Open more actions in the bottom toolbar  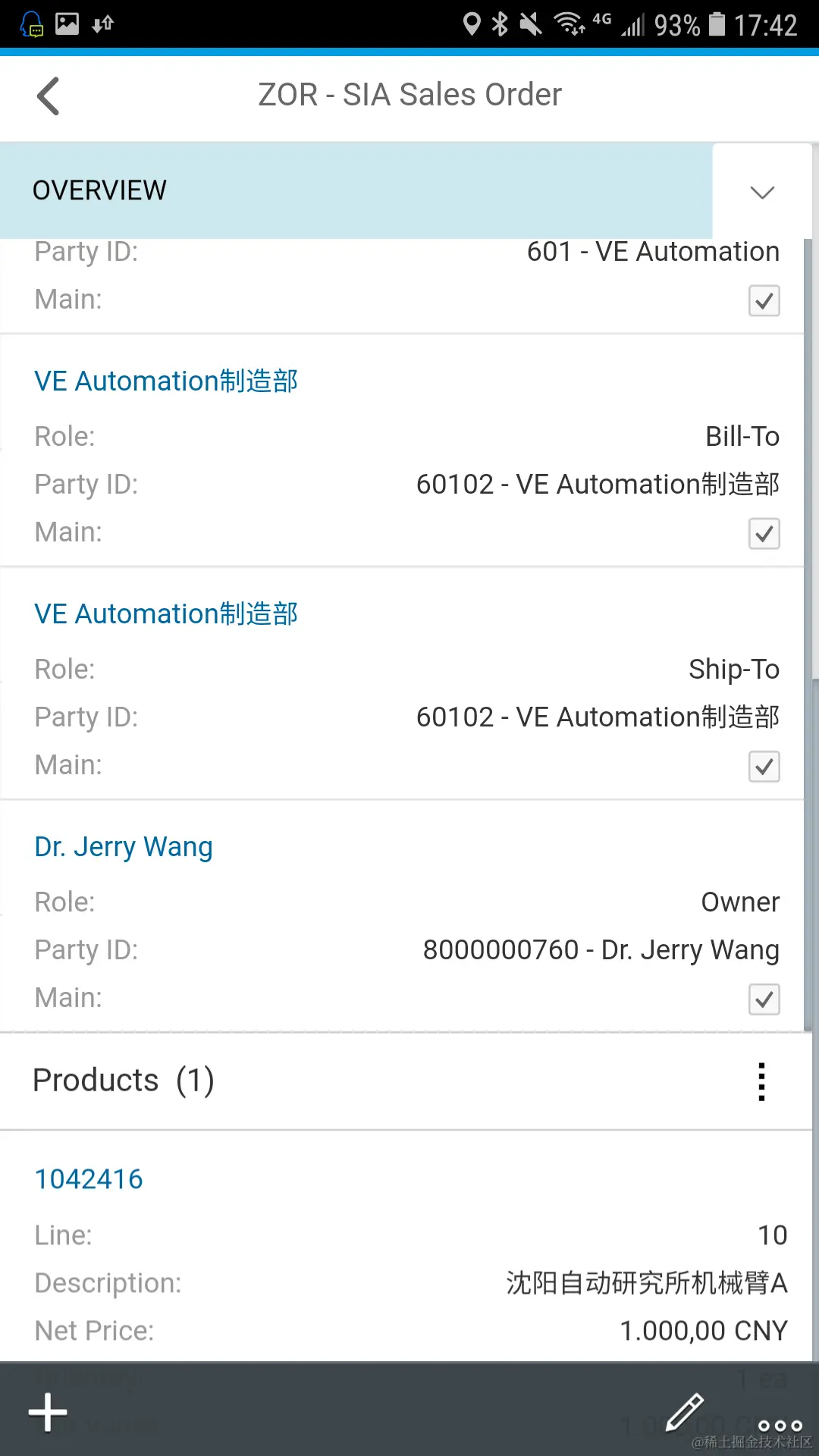[x=780, y=1426]
